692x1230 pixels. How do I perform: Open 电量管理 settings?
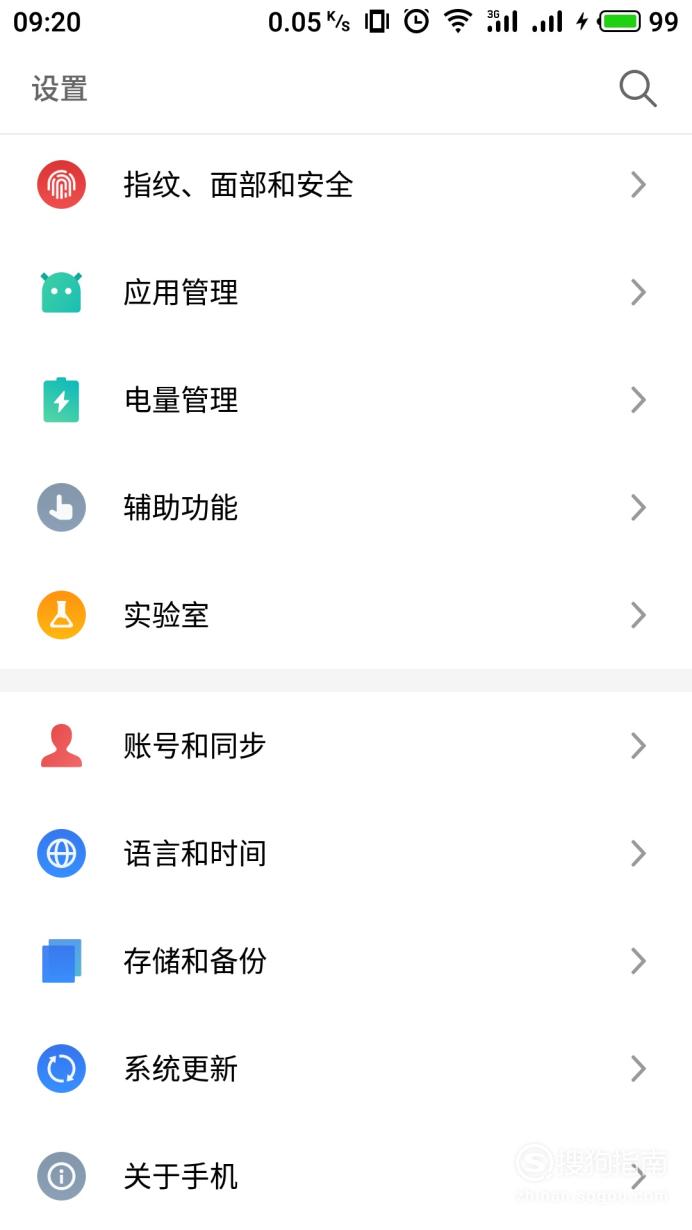coord(346,400)
